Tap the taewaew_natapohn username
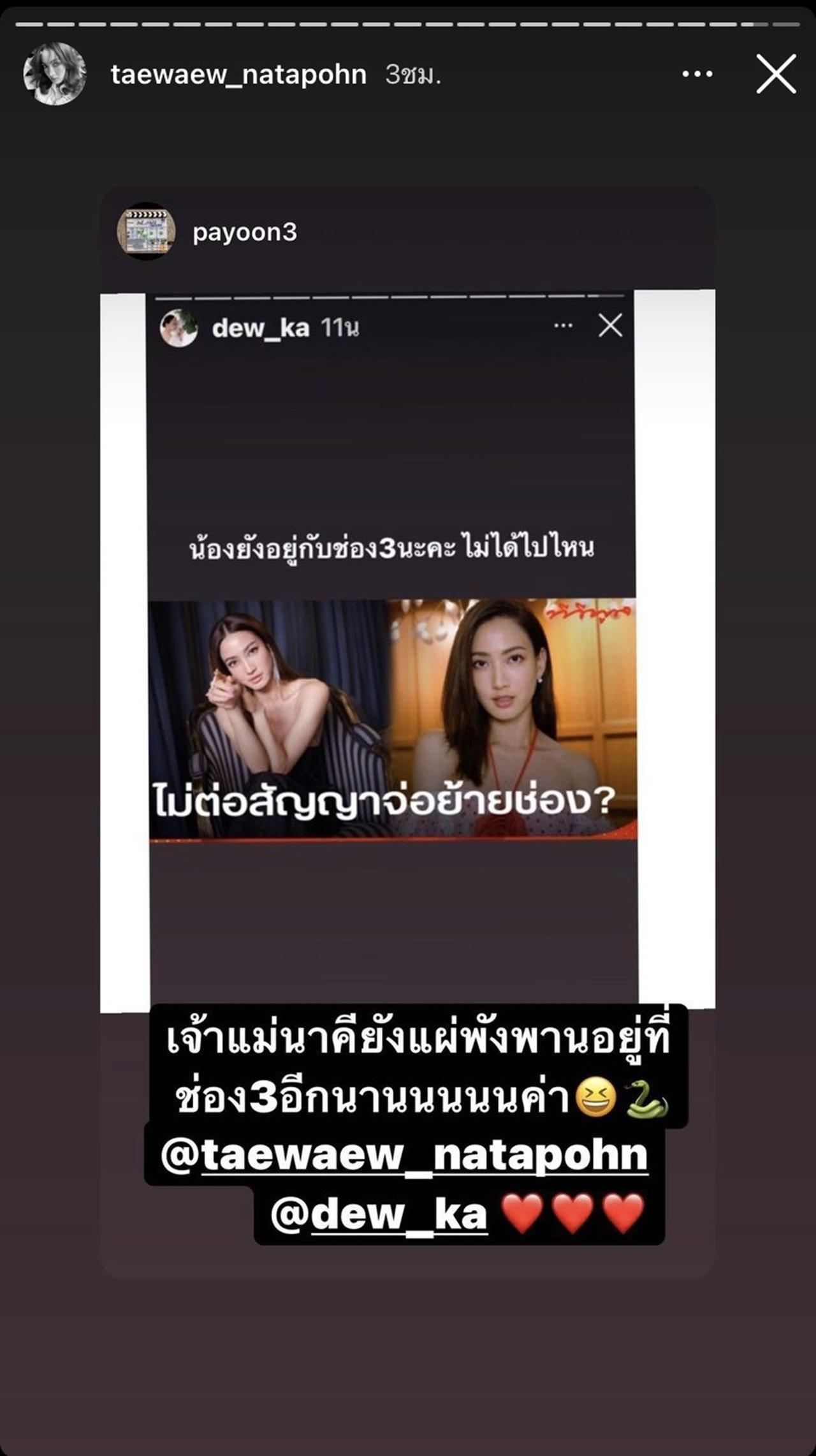 point(238,75)
